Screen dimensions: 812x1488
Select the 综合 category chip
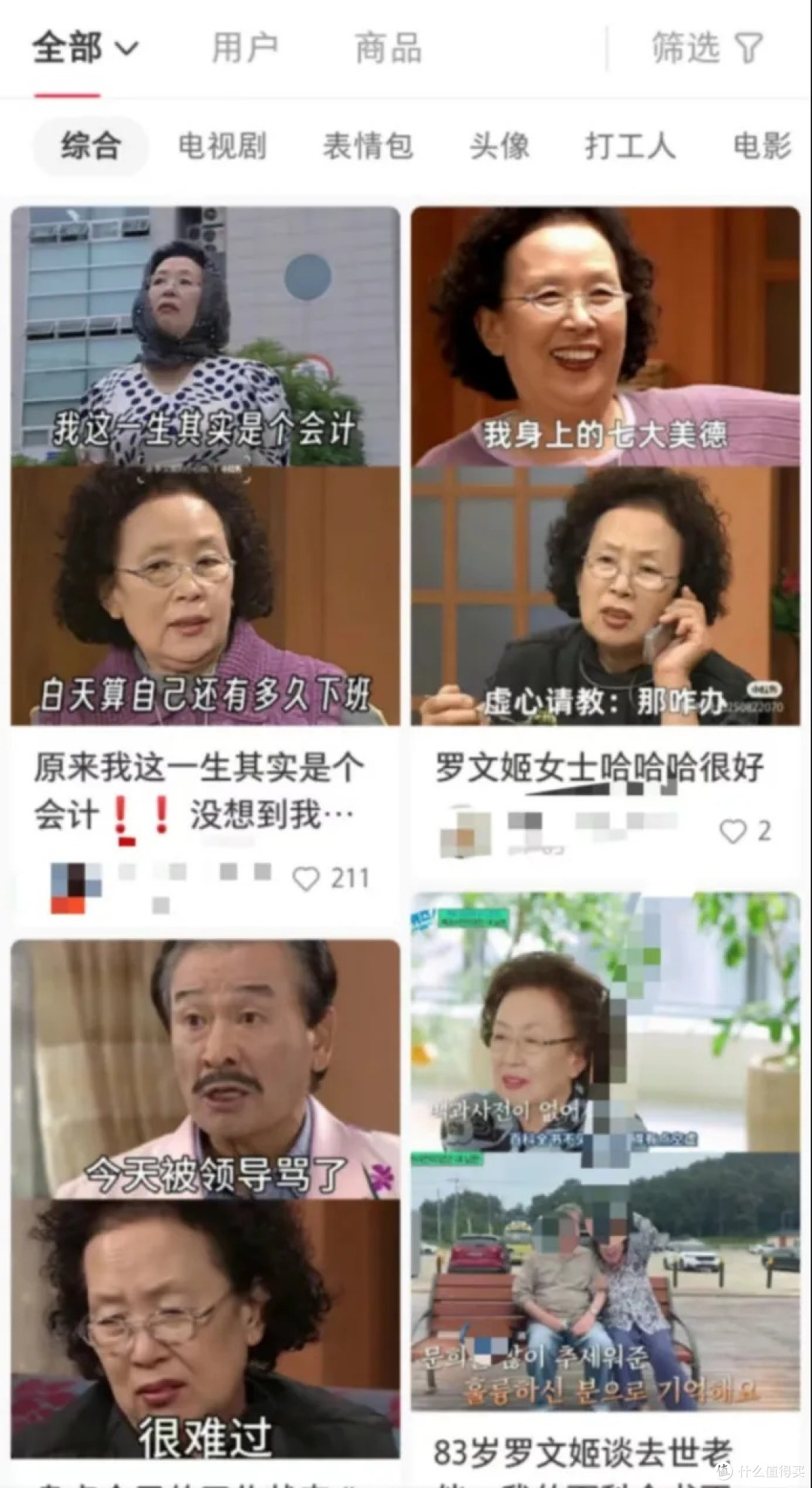tap(89, 147)
